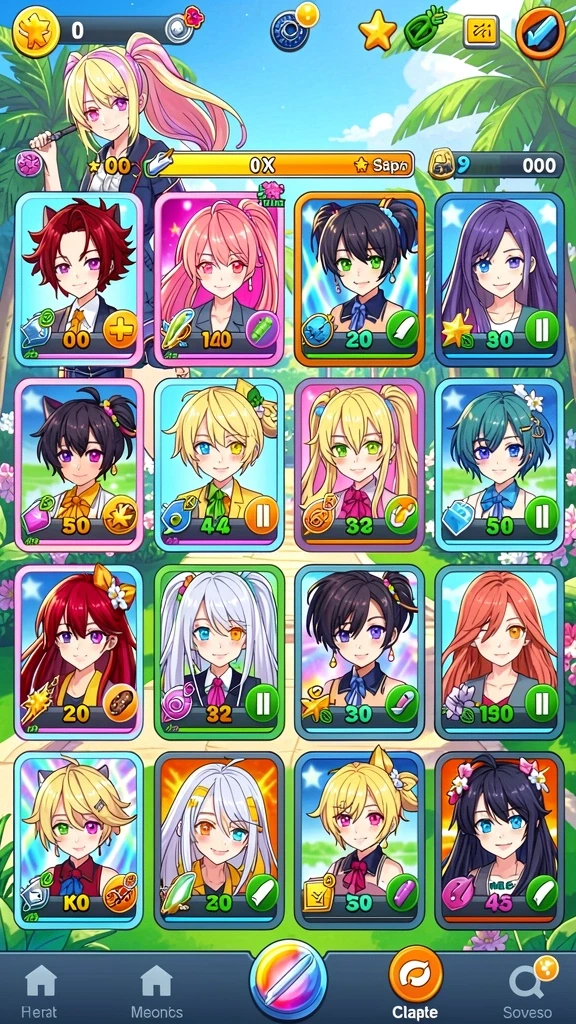Image resolution: width=576 pixels, height=1024 pixels.
Task: Select the blonde character card with 44
Action: (219, 464)
